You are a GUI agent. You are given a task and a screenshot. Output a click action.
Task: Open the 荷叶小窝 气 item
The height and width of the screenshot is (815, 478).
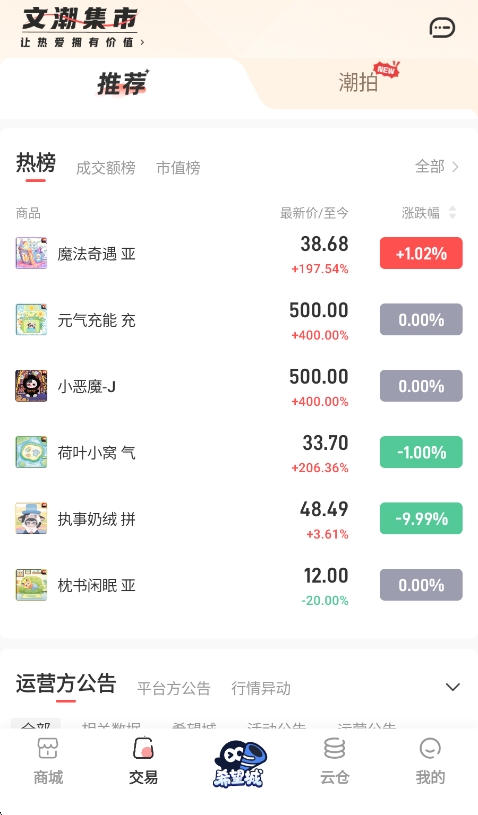tap(239, 453)
